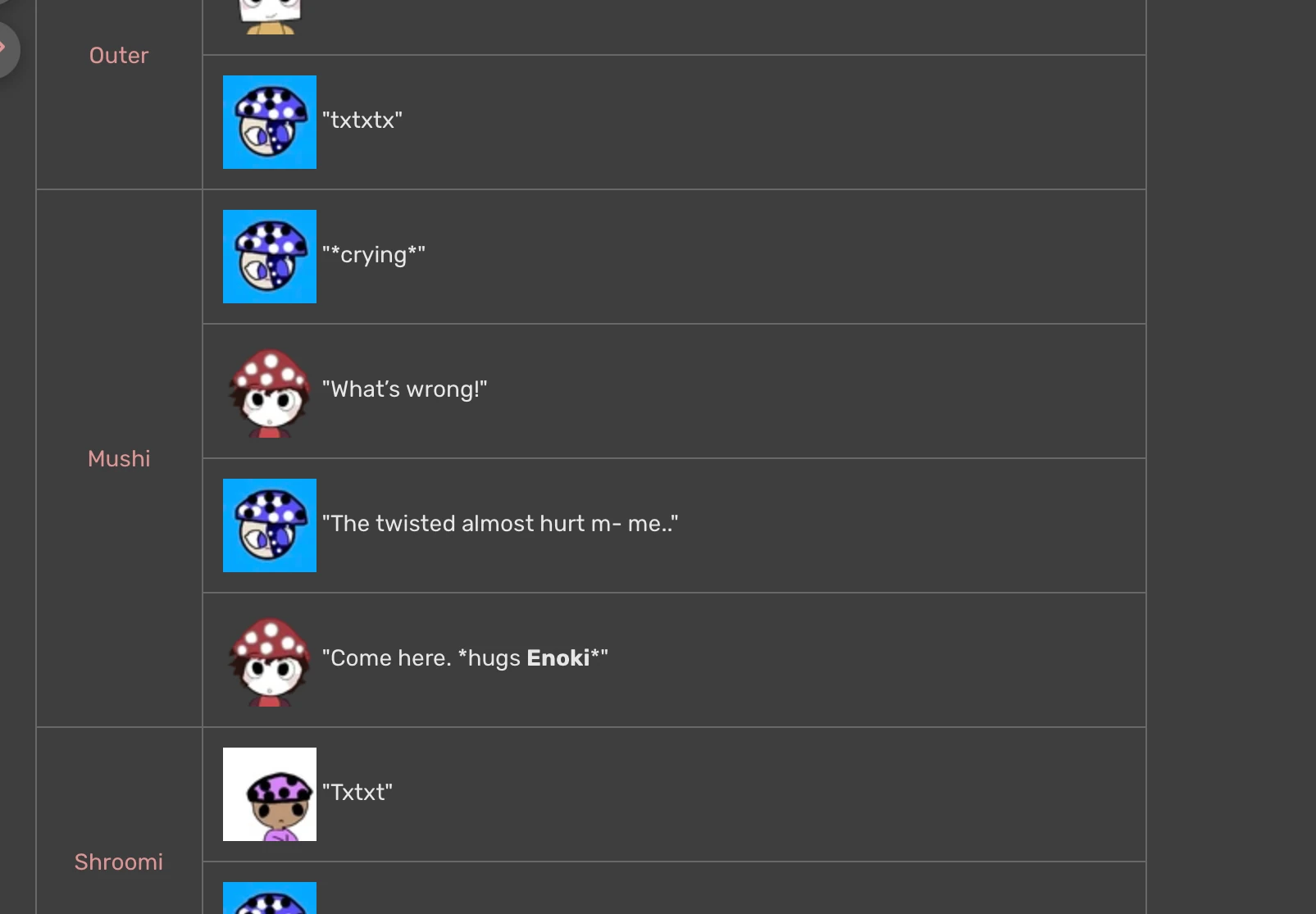This screenshot has width=1316, height=914.
Task: Open the Mushi character link
Action: [119, 458]
